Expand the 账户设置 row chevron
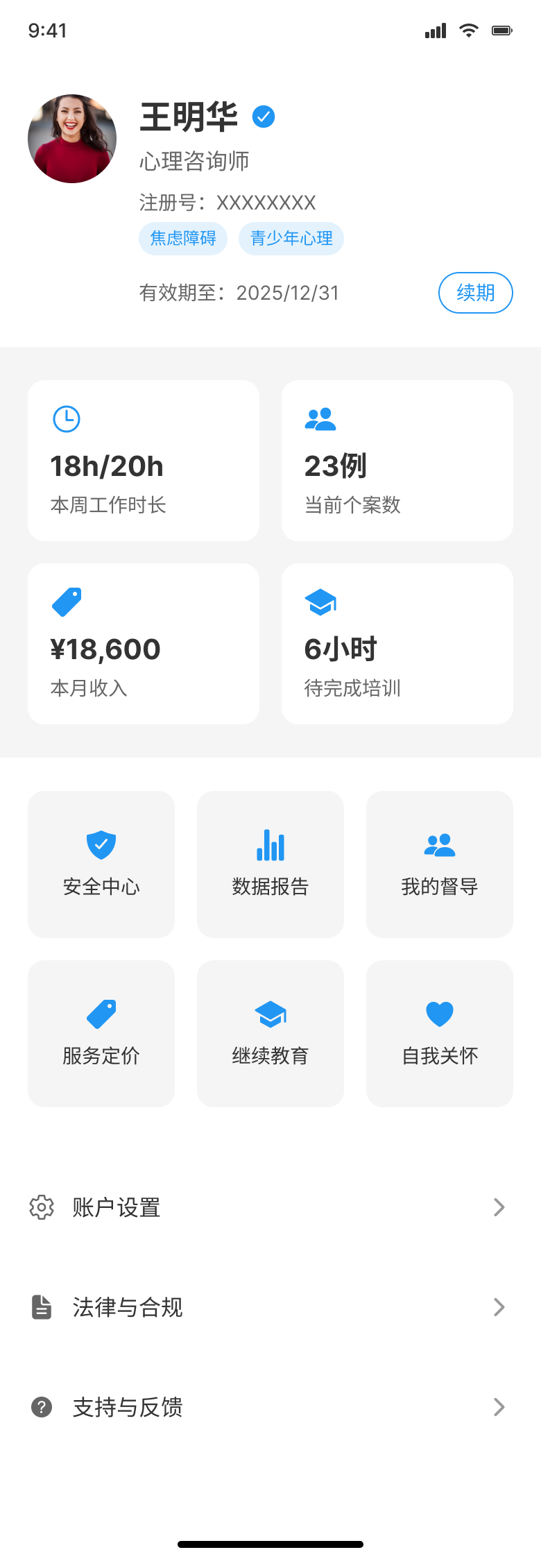Image resolution: width=541 pixels, height=1568 pixels. click(x=499, y=1207)
